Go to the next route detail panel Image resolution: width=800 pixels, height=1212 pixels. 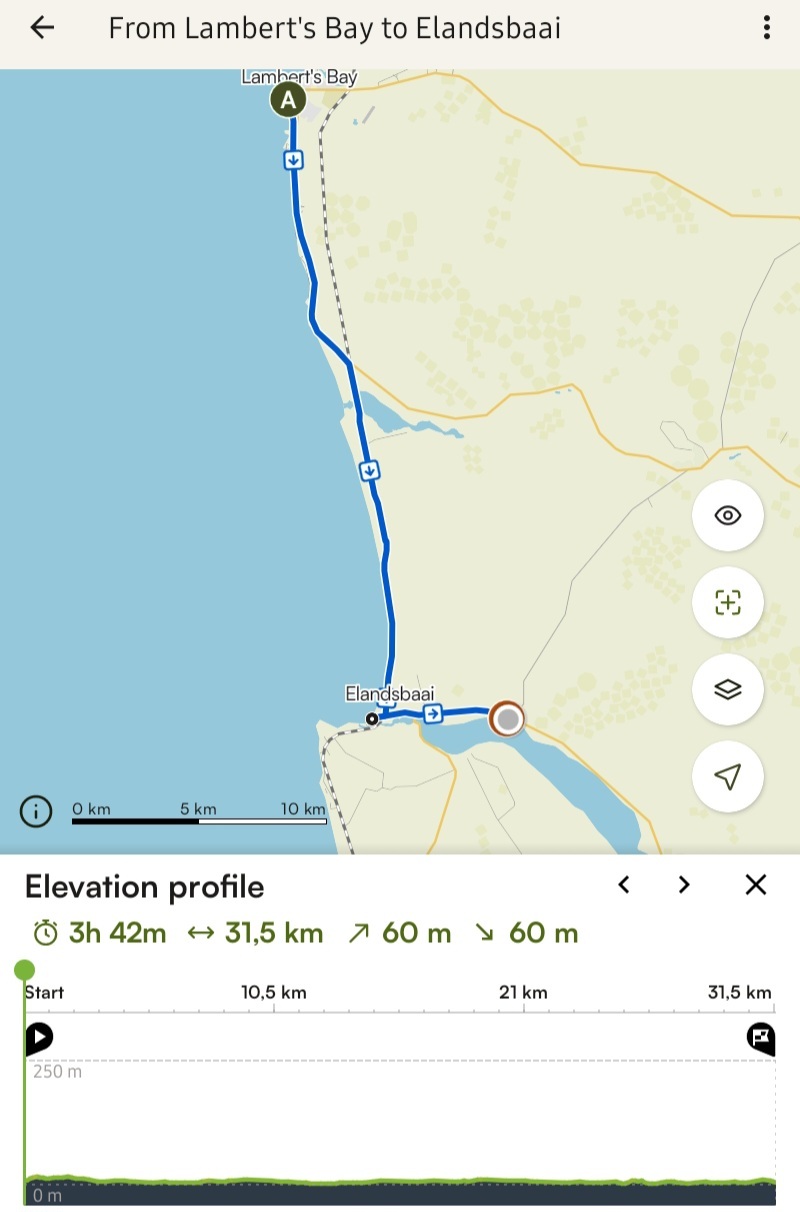point(684,885)
